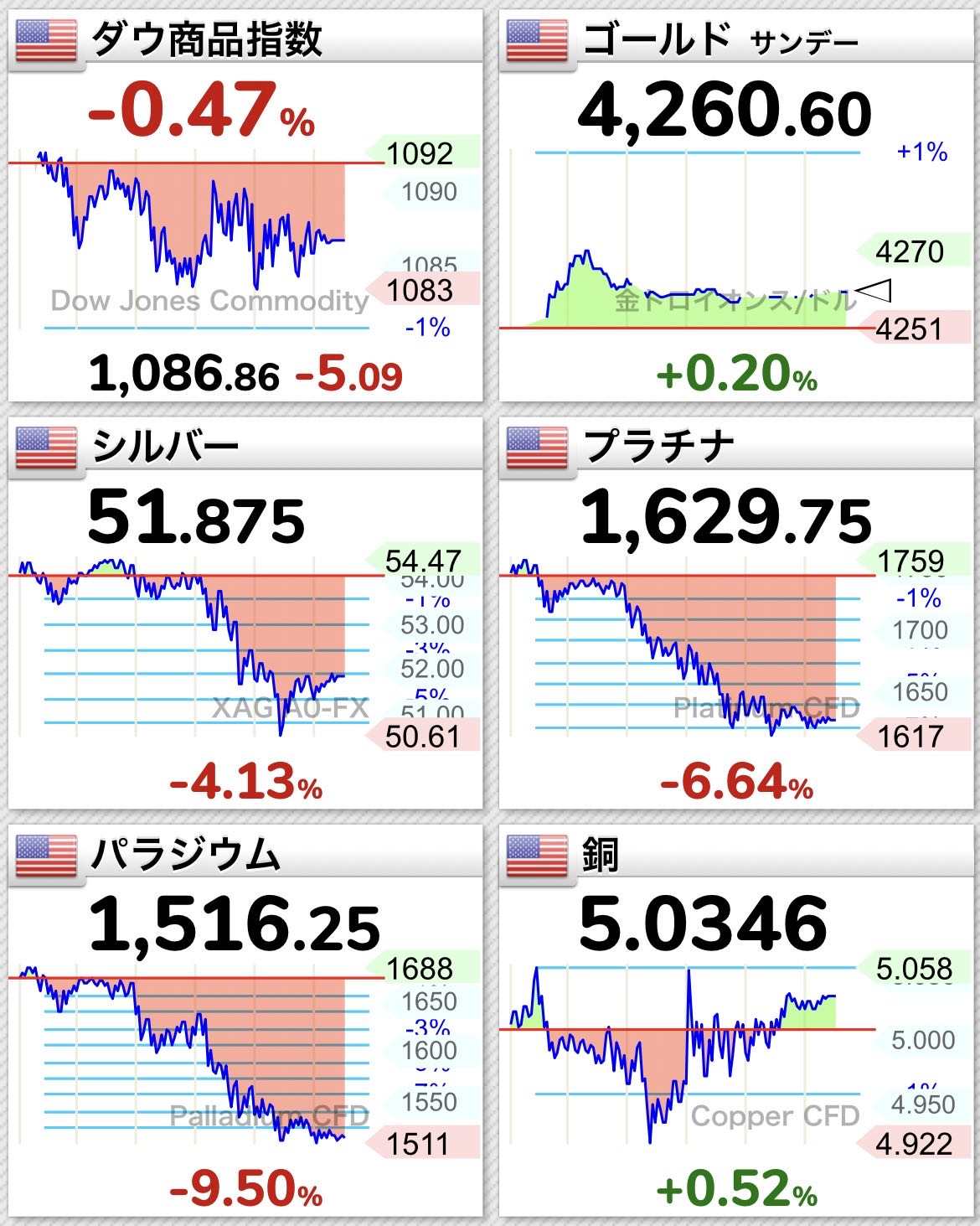This screenshot has width=980, height=1226.
Task: Select the シルバー chart card
Action: click(245, 613)
